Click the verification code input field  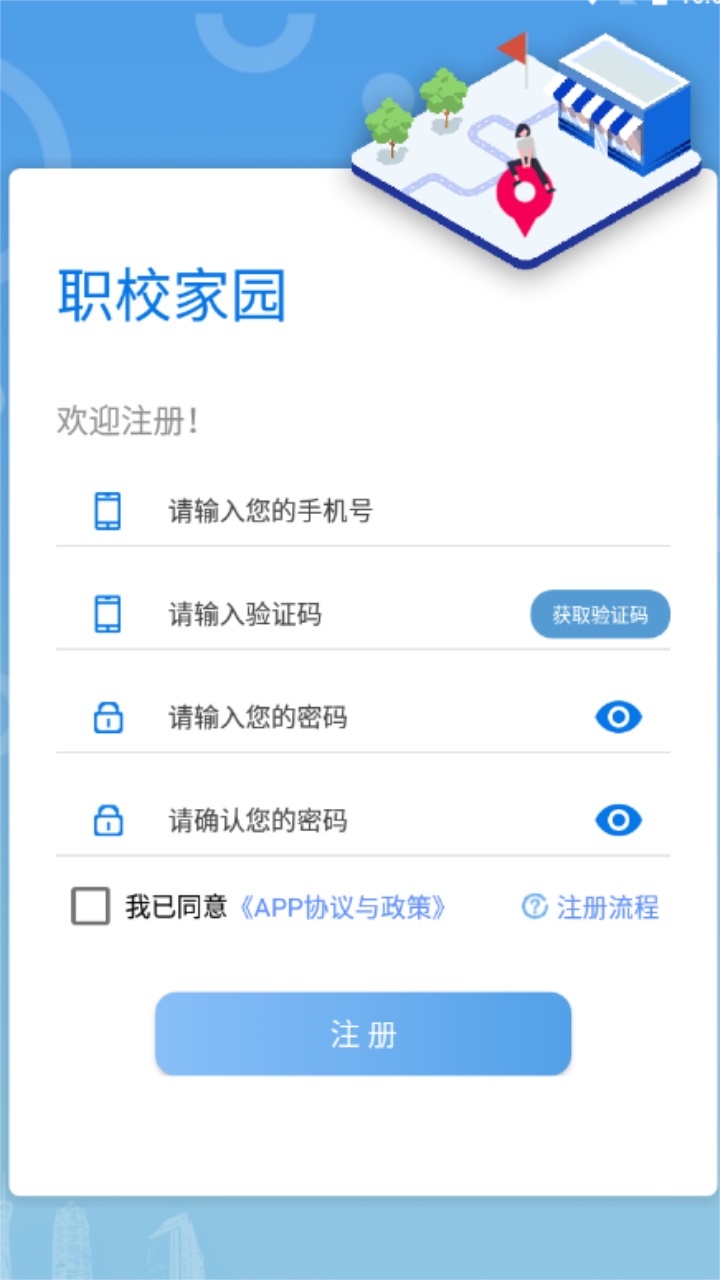tap(300, 613)
